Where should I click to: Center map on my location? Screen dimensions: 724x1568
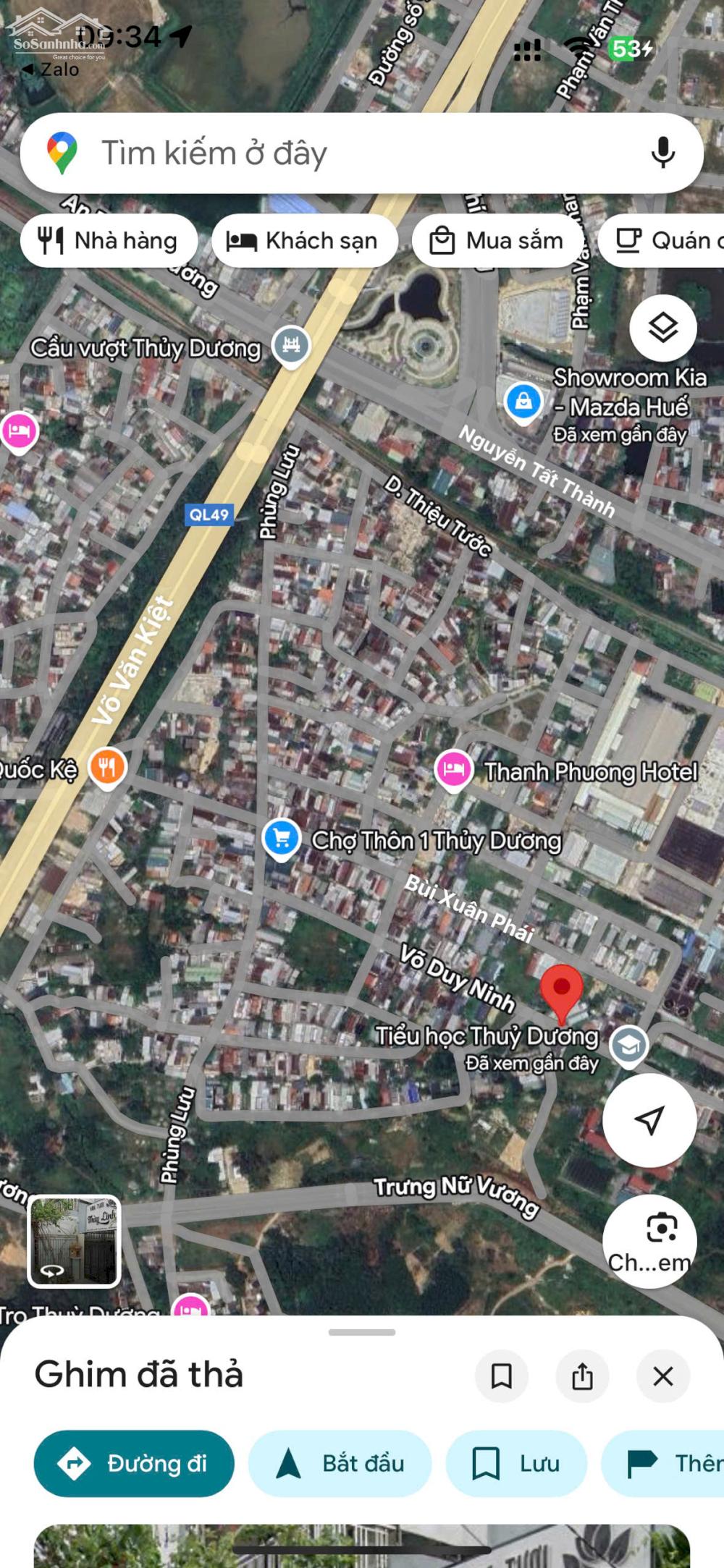pyautogui.click(x=649, y=1120)
